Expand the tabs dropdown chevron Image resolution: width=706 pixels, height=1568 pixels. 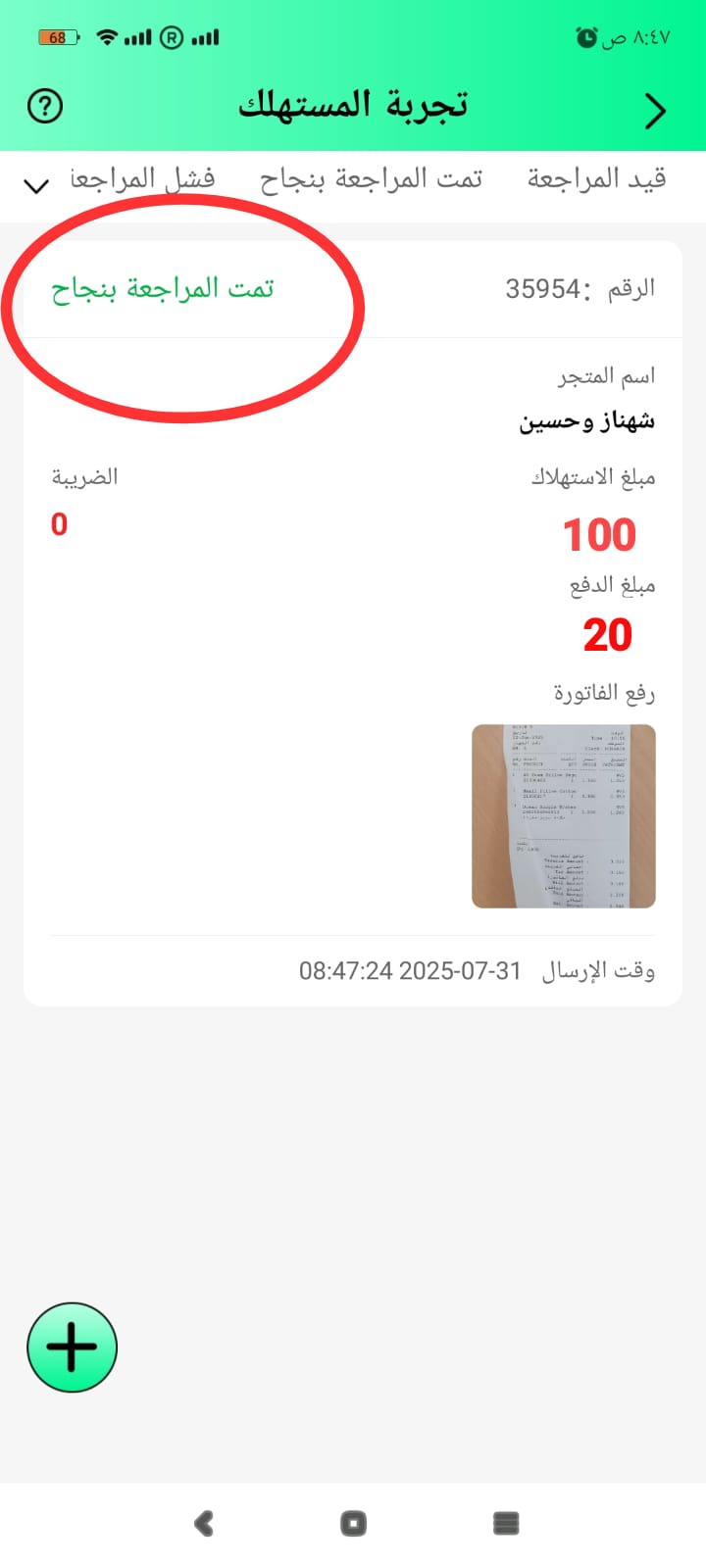click(x=36, y=185)
